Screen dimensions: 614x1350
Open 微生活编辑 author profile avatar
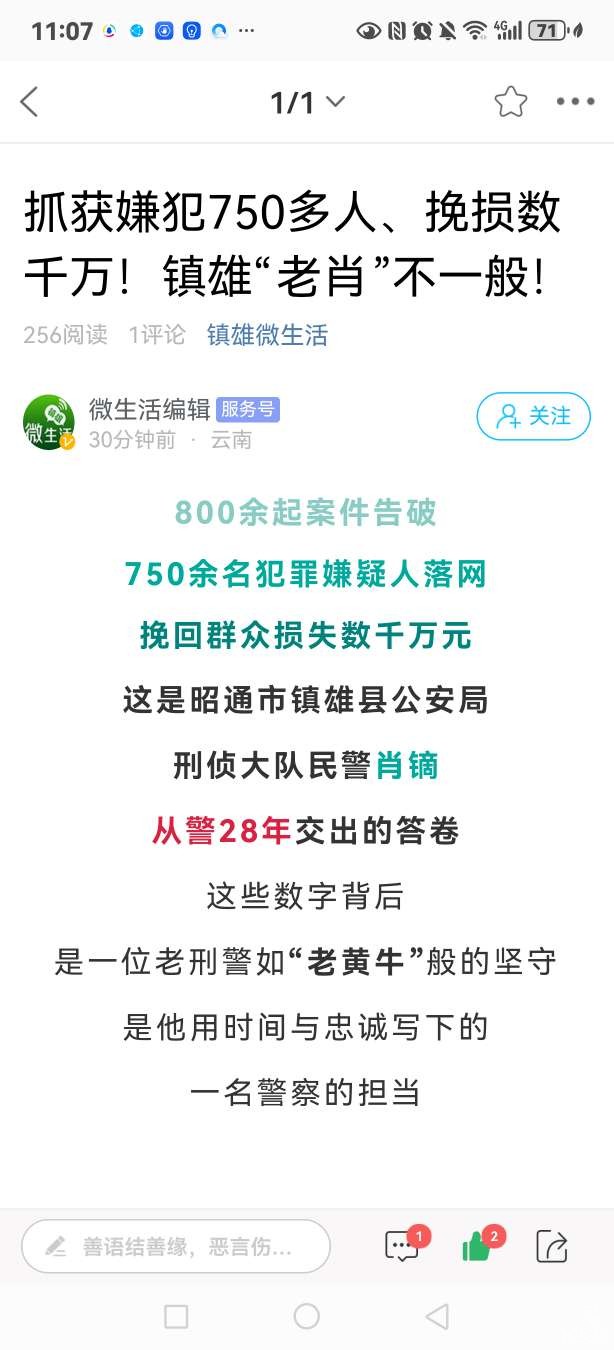click(49, 422)
